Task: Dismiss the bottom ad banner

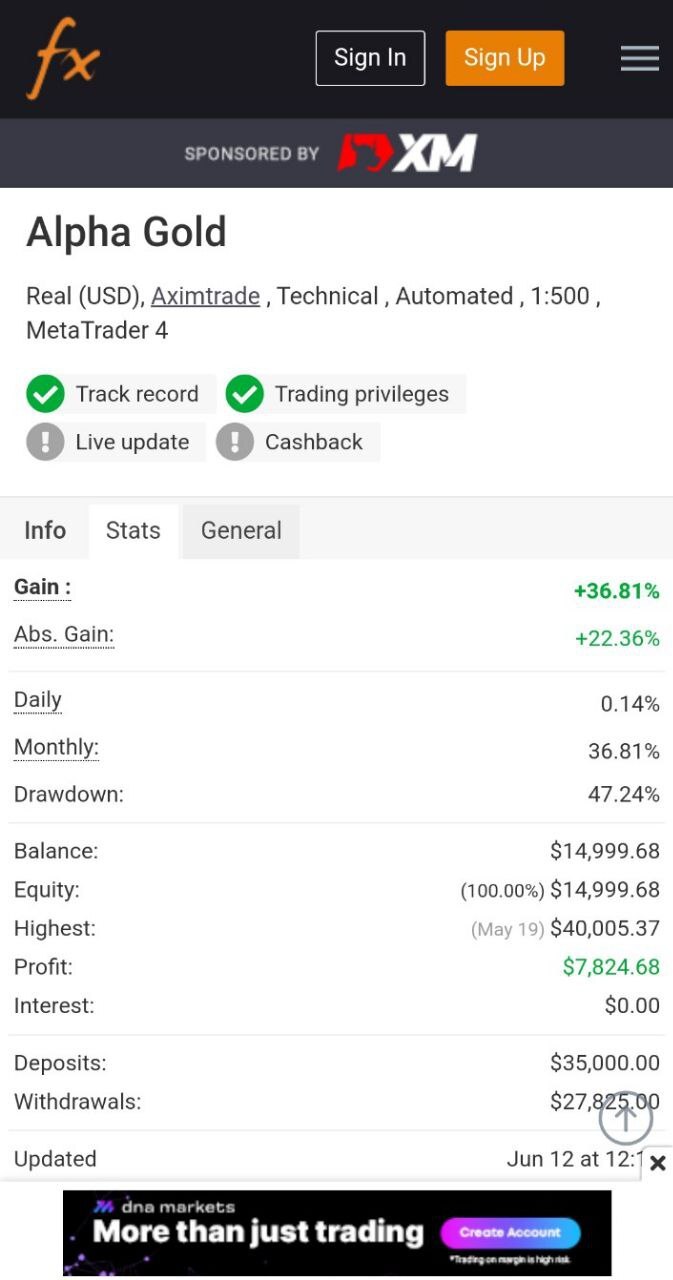Action: pyautogui.click(x=657, y=1163)
